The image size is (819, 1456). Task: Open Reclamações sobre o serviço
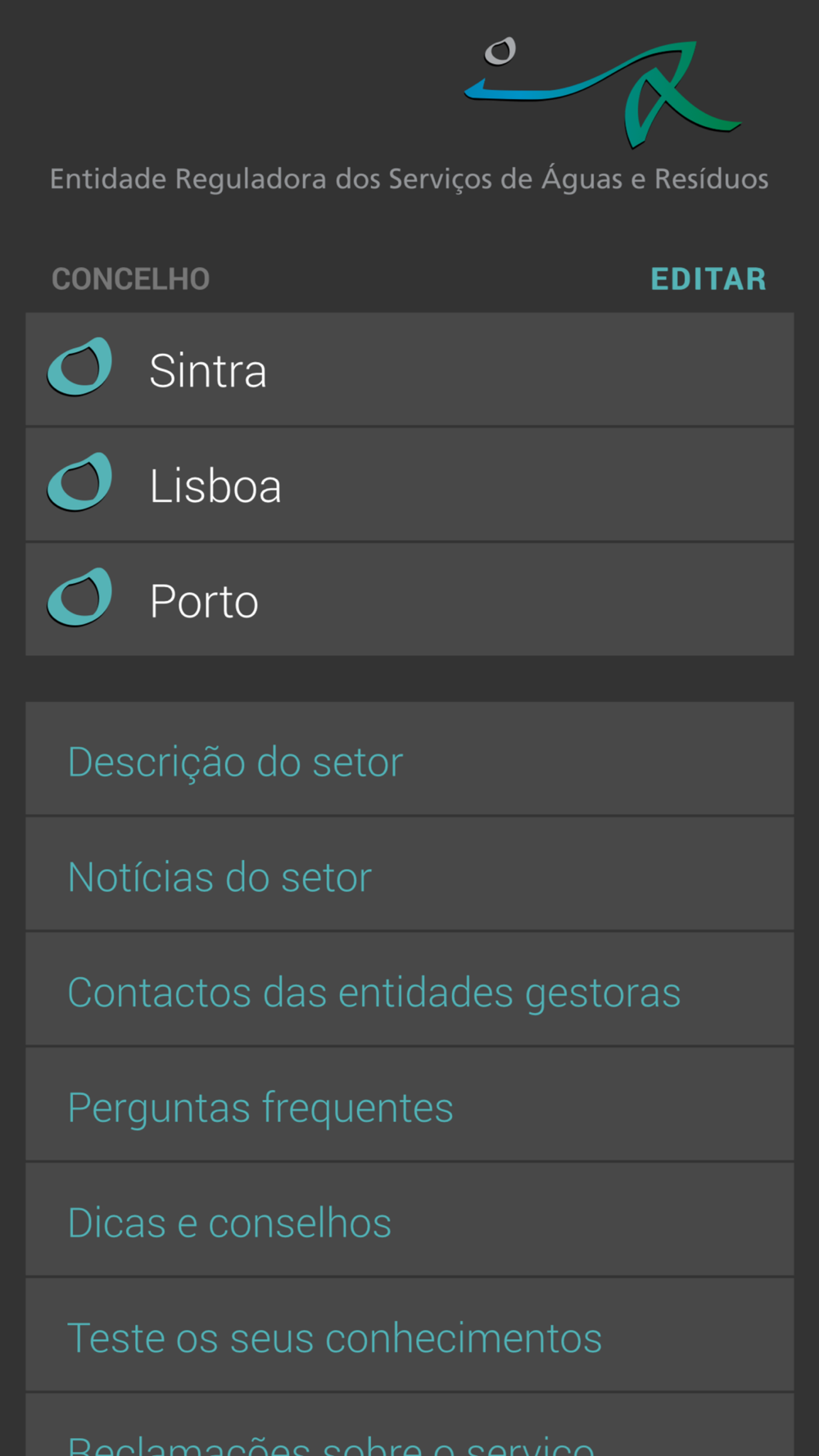click(409, 1426)
